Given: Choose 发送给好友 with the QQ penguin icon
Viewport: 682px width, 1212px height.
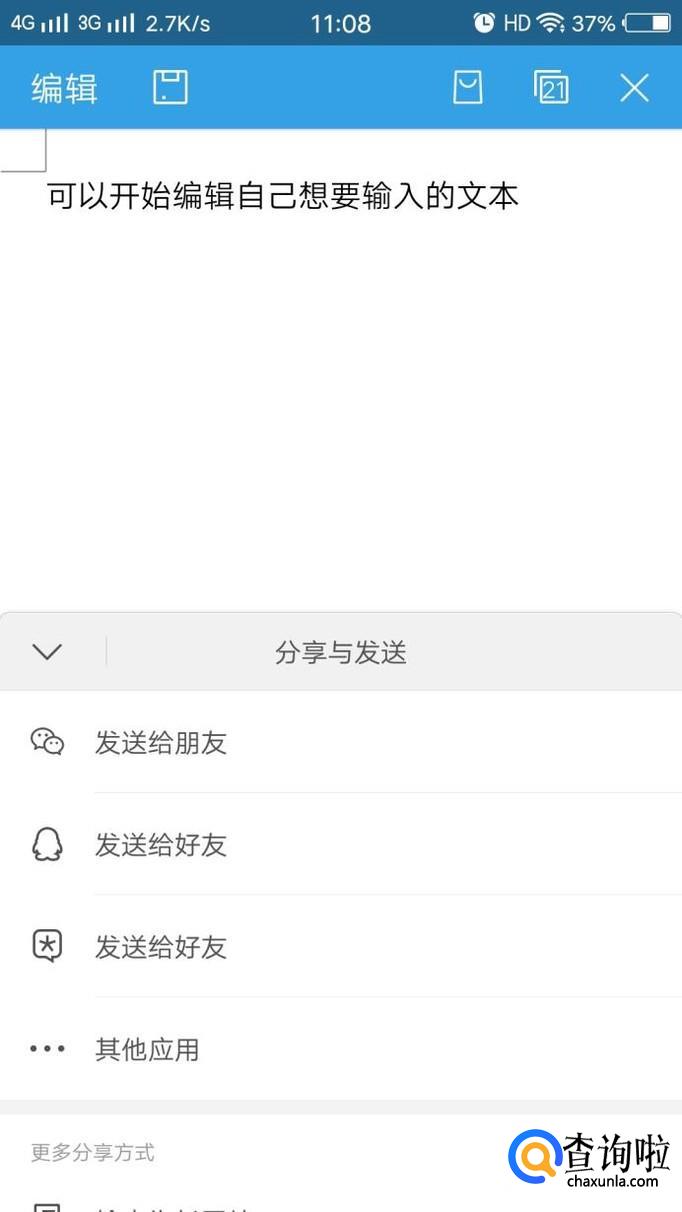Looking at the screenshot, I should [160, 844].
